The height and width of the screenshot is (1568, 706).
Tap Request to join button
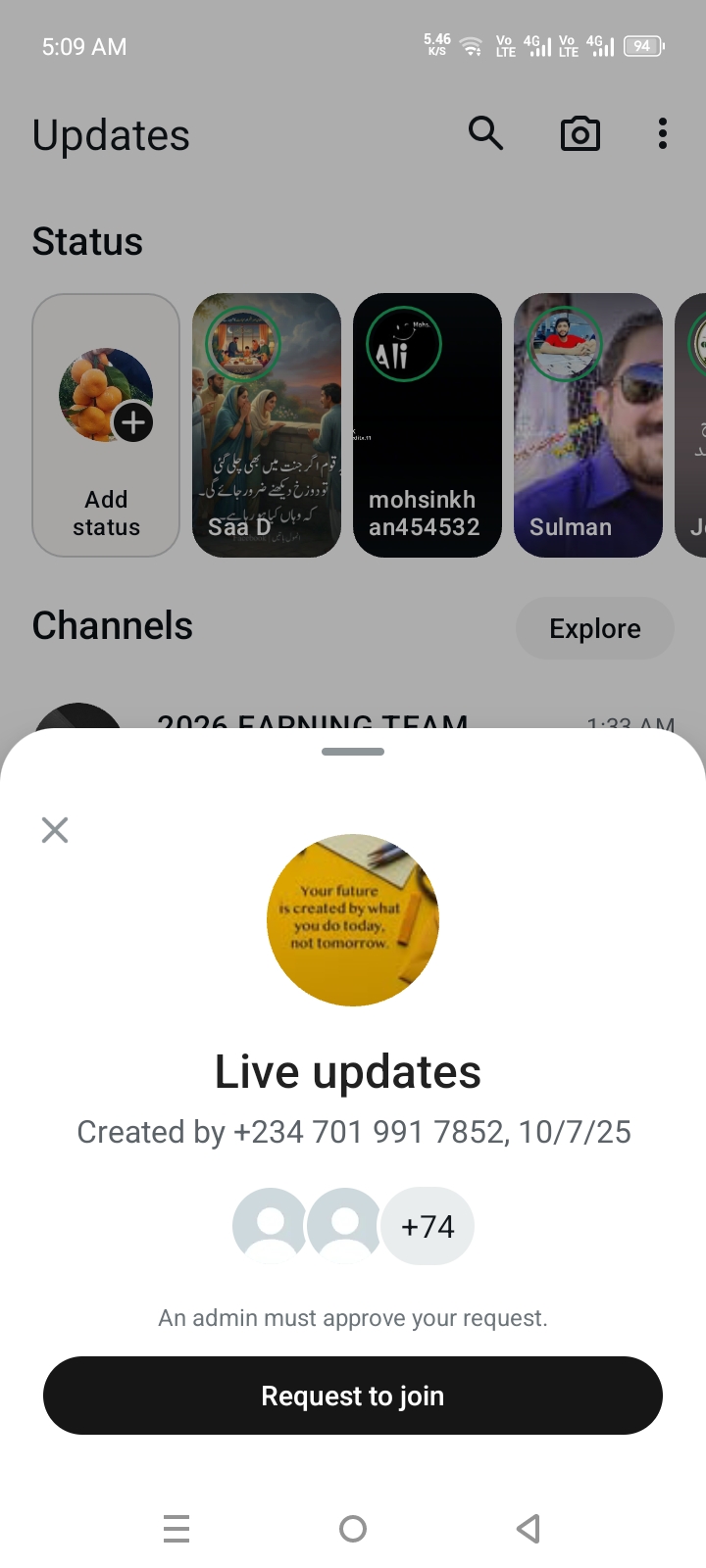coord(353,1396)
